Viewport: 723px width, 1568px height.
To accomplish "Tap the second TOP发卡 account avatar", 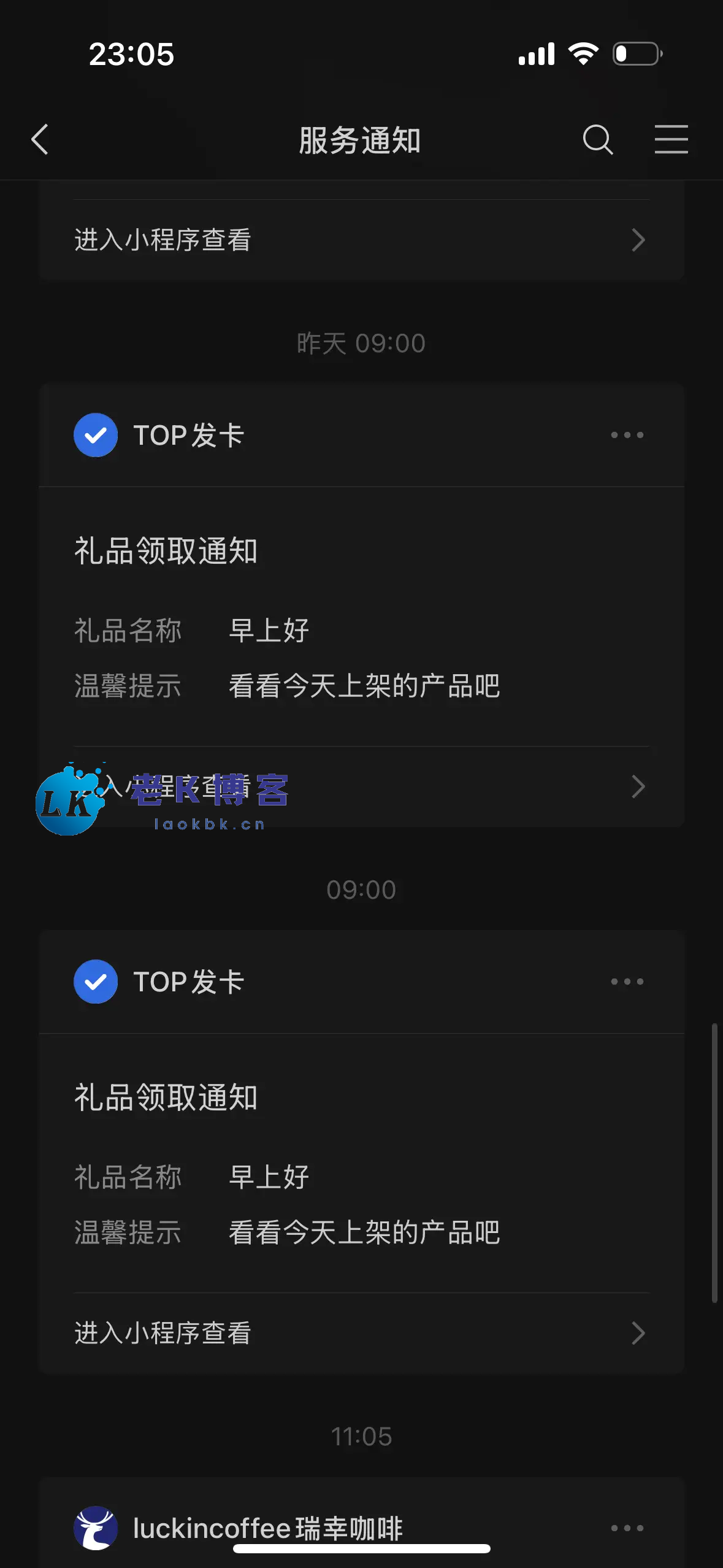I will [96, 982].
